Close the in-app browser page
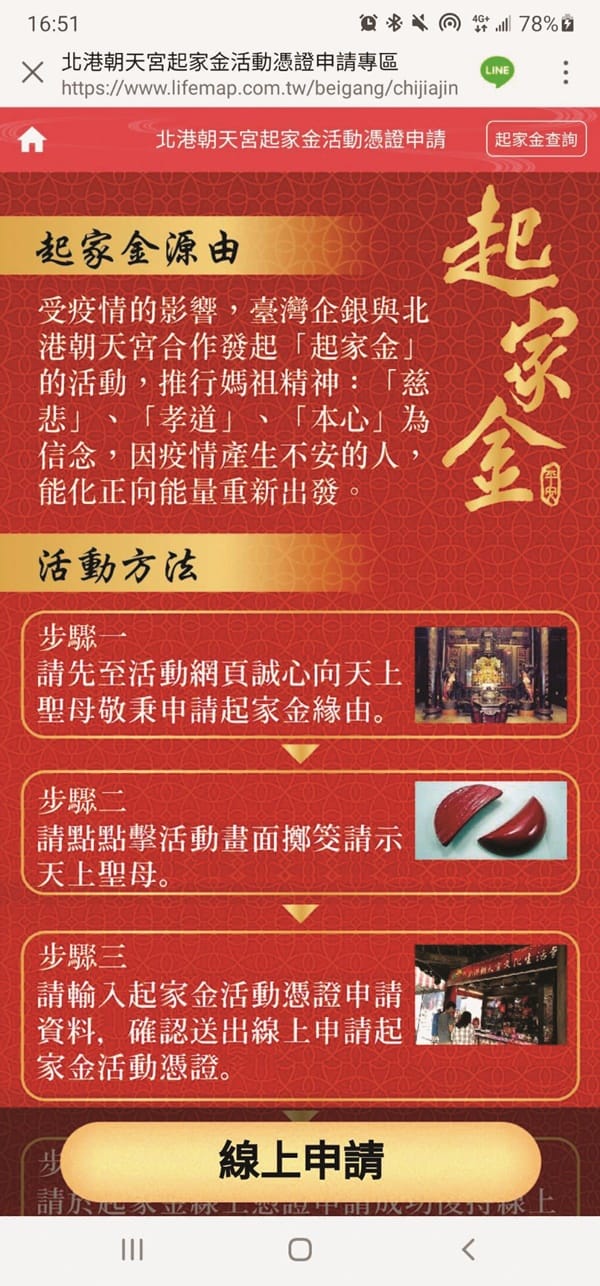This screenshot has height=1286, width=600. (x=32, y=73)
